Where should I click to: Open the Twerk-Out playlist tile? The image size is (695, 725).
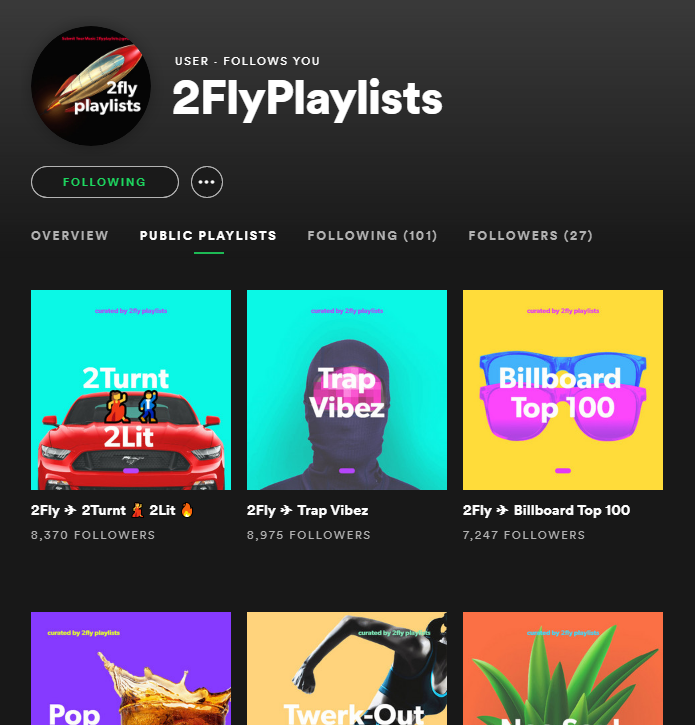(x=347, y=668)
